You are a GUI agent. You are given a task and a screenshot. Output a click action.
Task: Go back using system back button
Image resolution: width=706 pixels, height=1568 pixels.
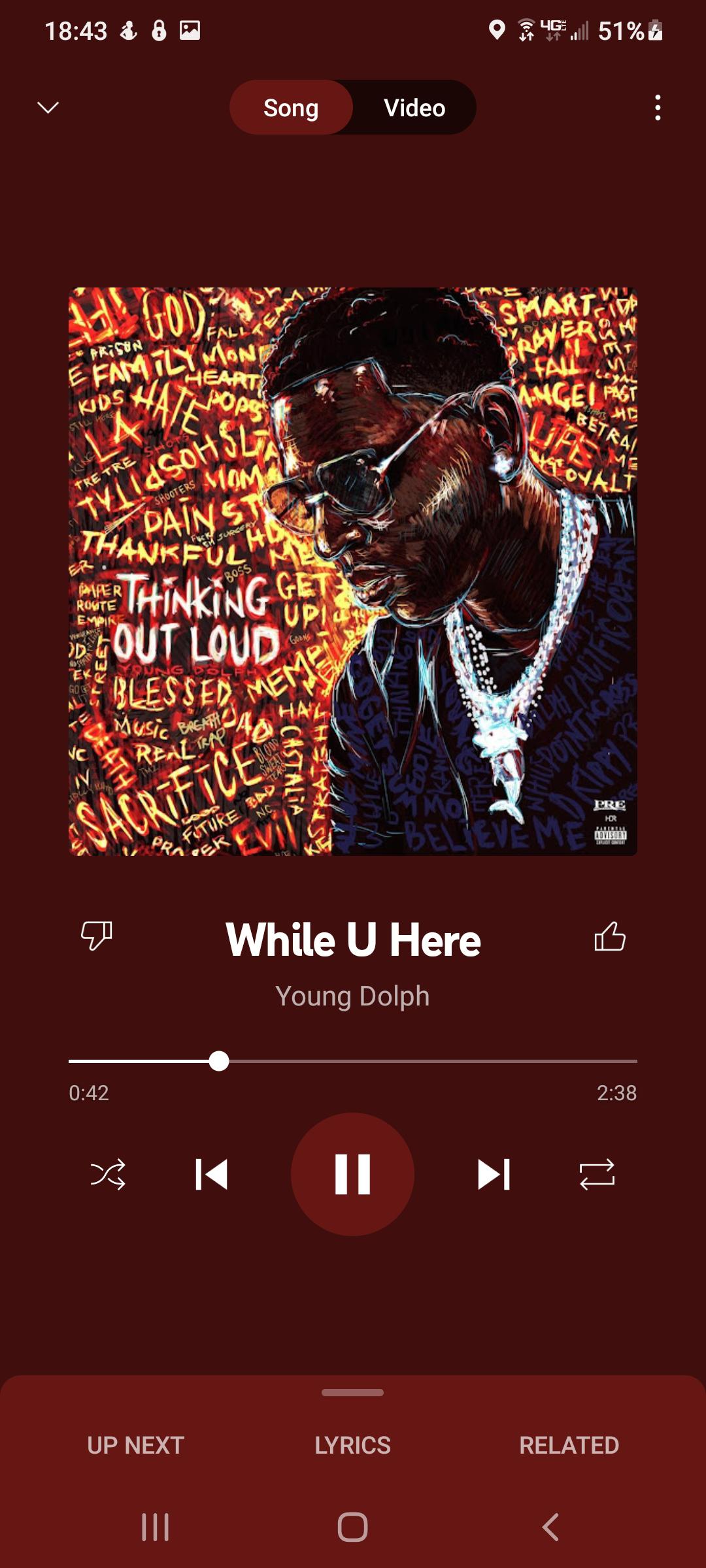coord(550,1527)
